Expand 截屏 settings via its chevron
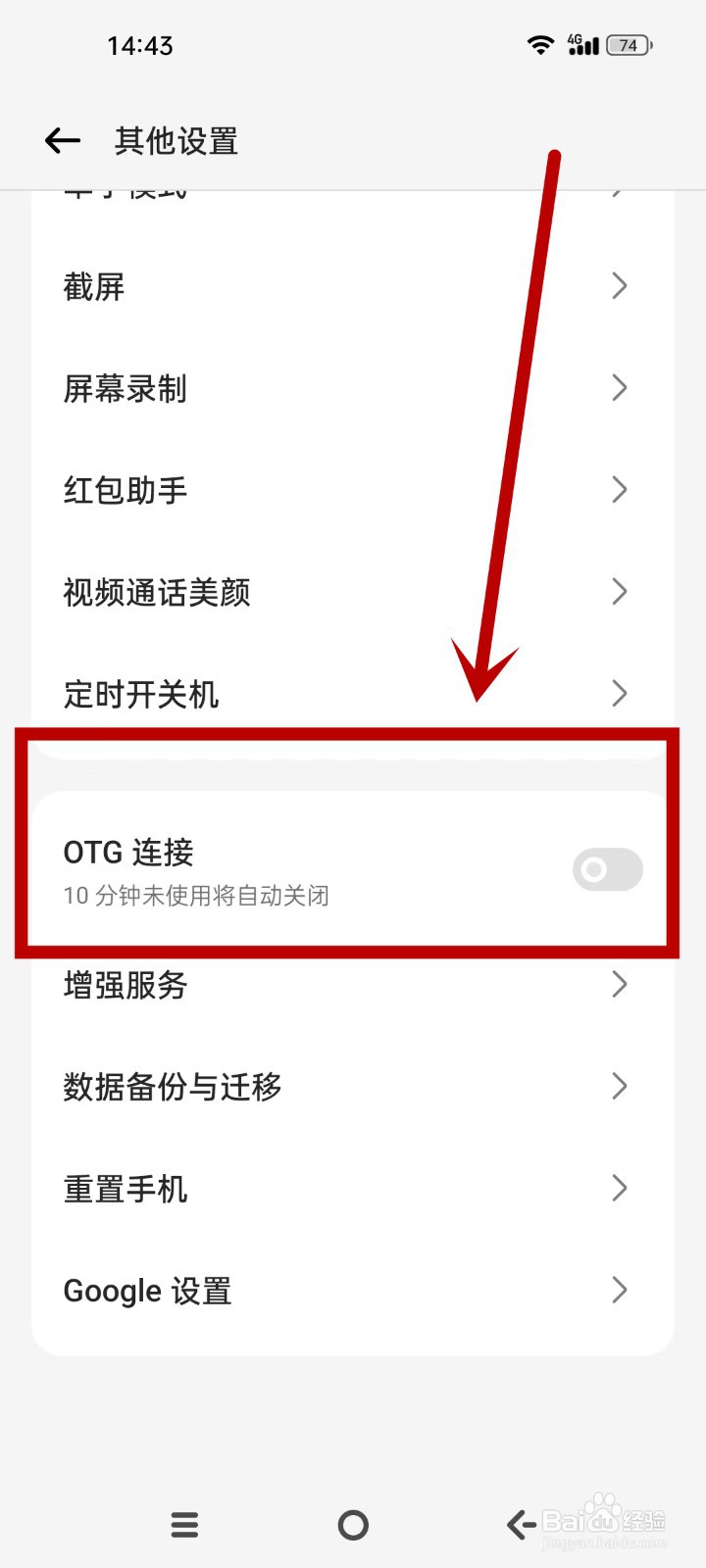706x1568 pixels. point(619,286)
